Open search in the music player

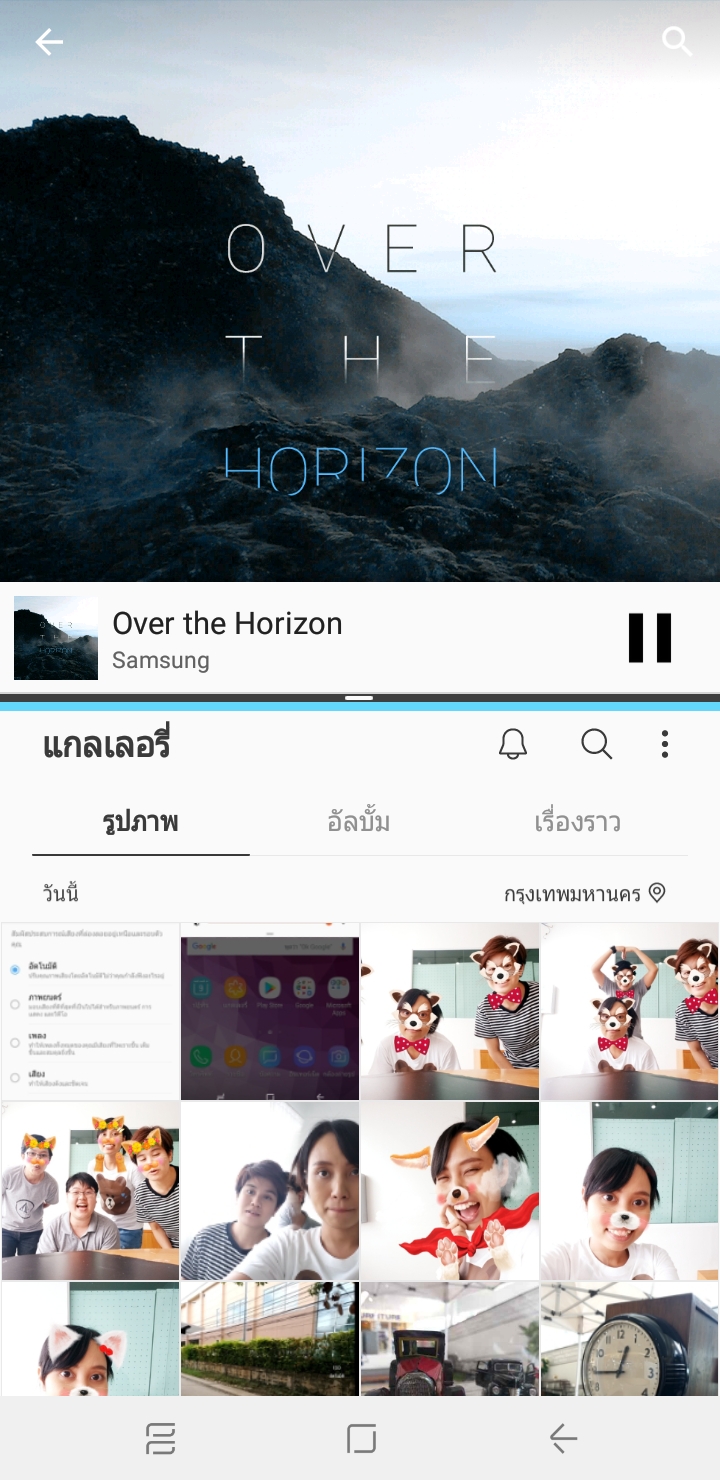click(x=677, y=42)
